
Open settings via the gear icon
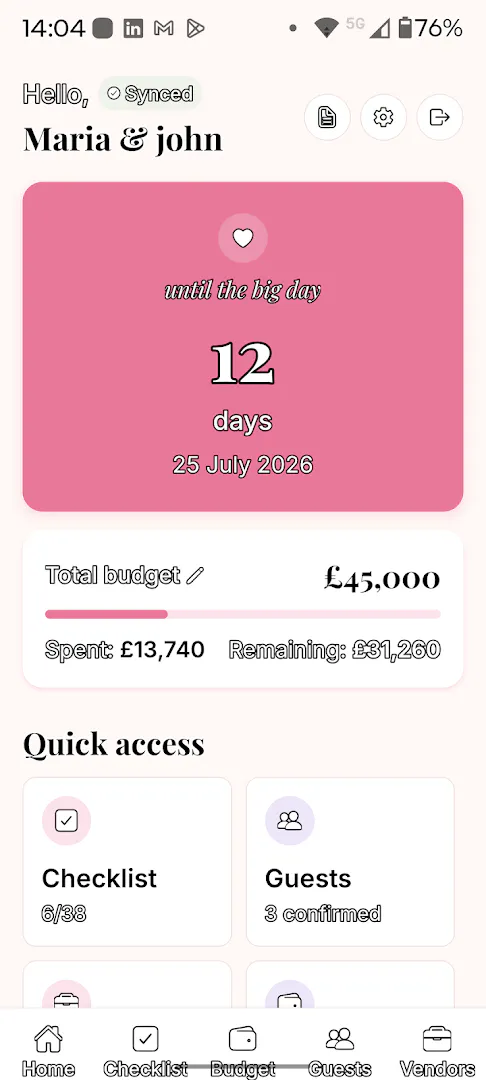383,117
